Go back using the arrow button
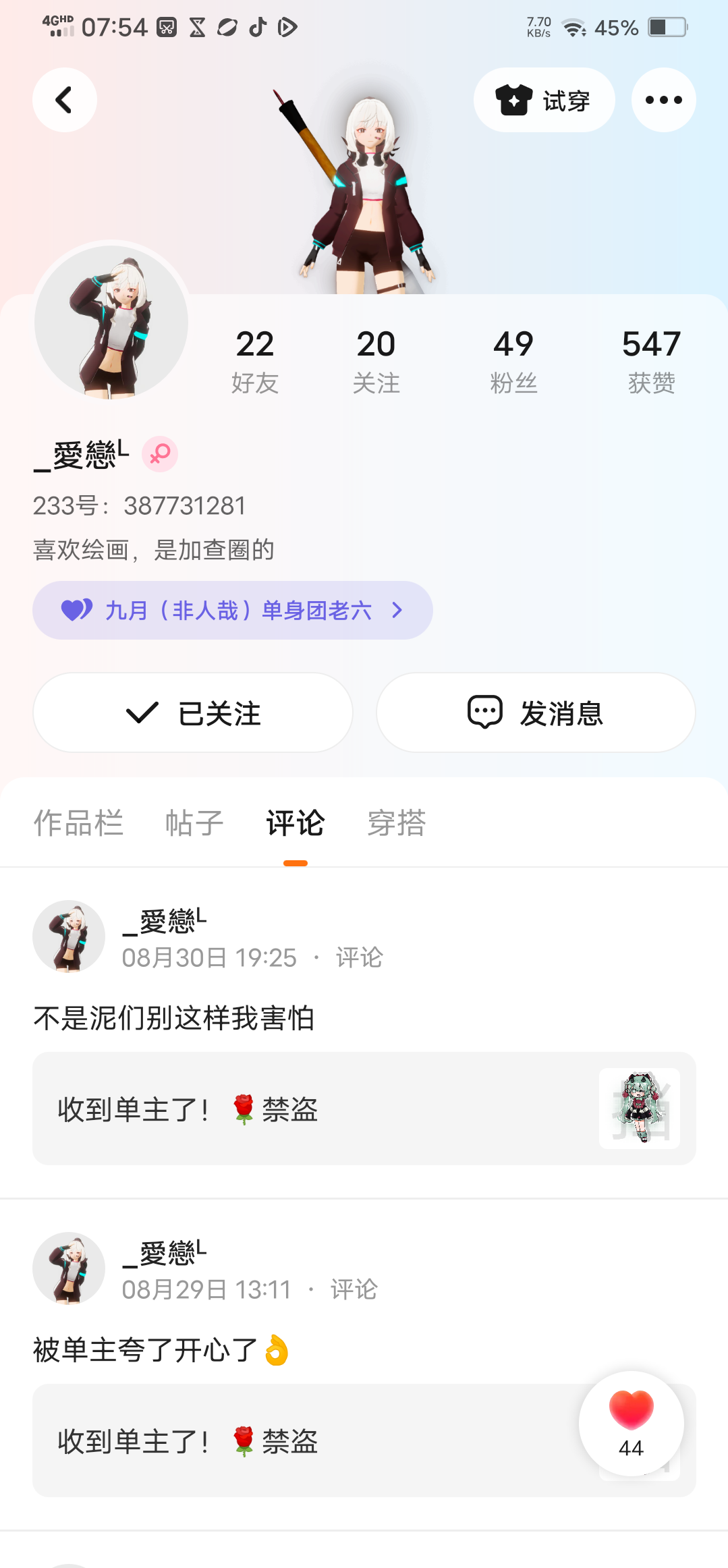 (64, 100)
